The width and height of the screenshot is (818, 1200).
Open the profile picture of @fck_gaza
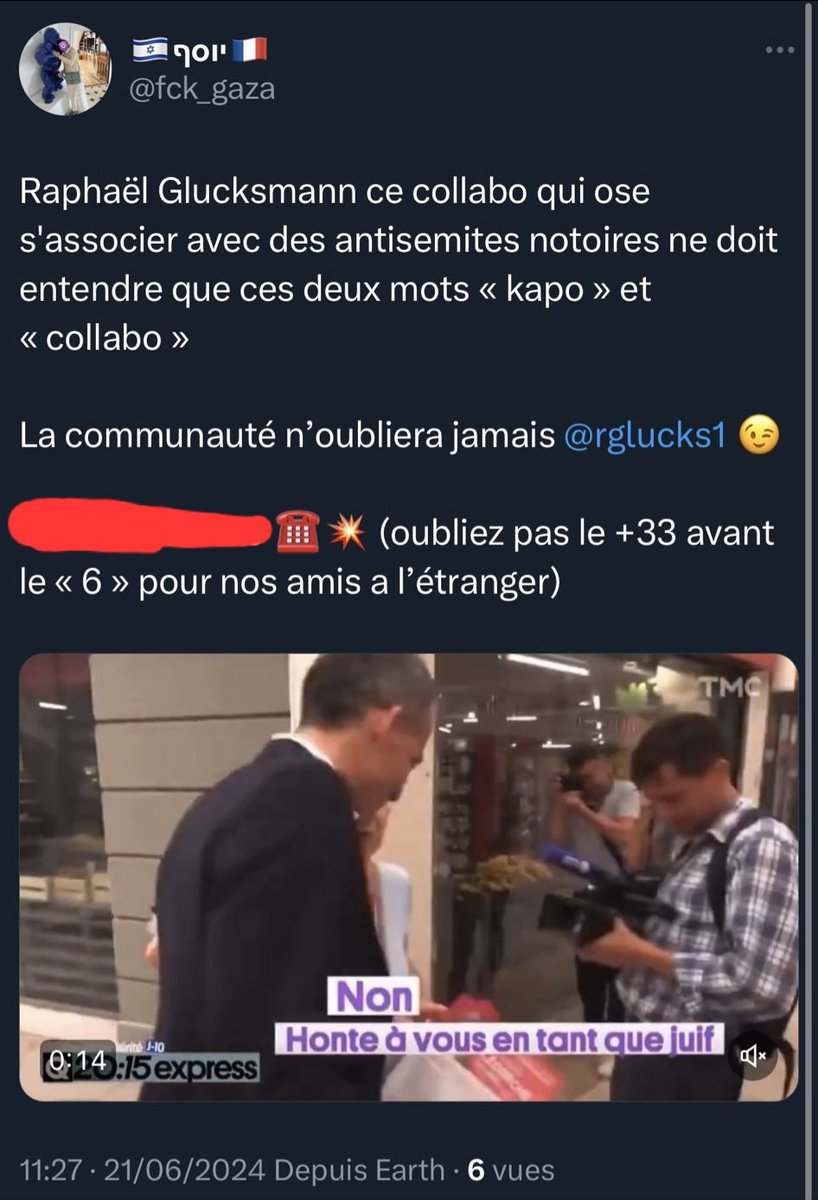(65, 69)
